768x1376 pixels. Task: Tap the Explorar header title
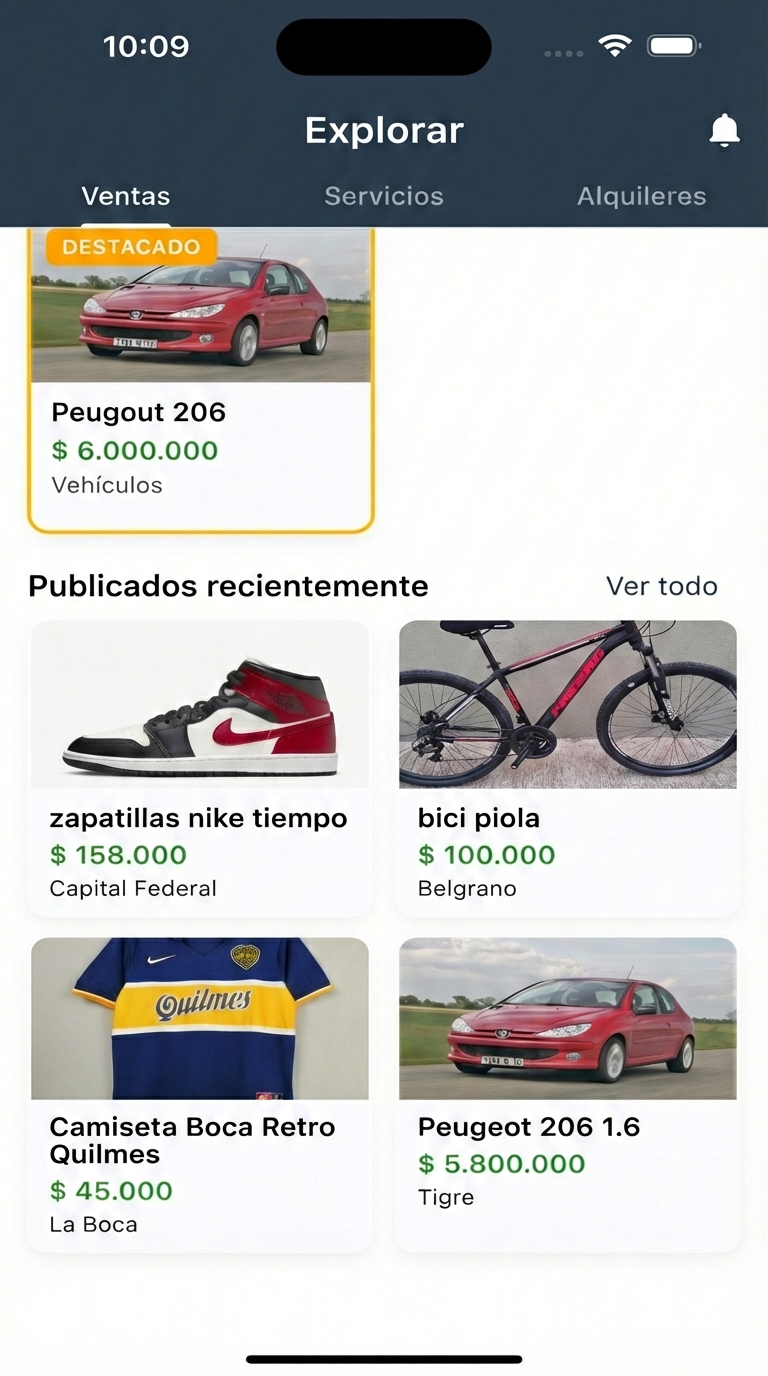click(x=384, y=129)
